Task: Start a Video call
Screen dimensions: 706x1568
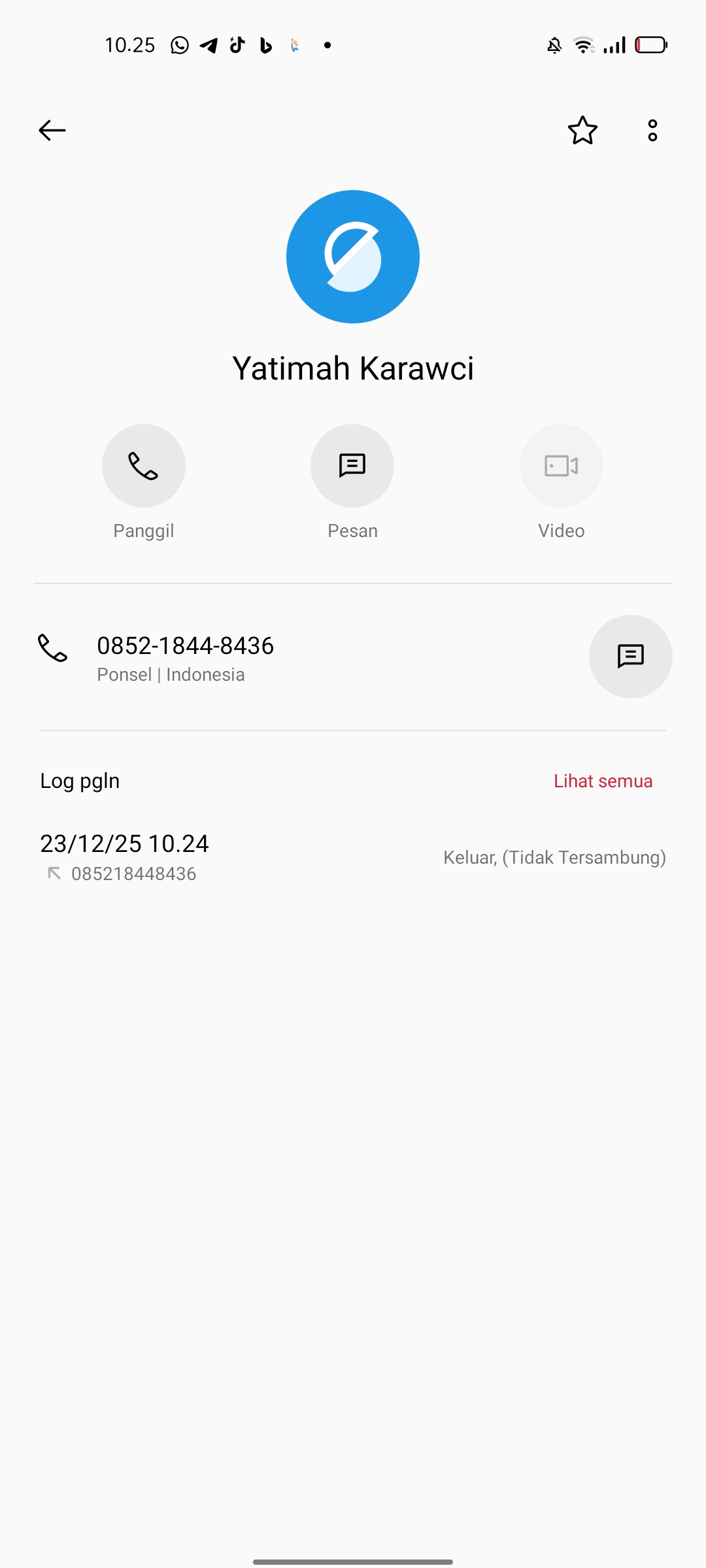Action: point(561,465)
